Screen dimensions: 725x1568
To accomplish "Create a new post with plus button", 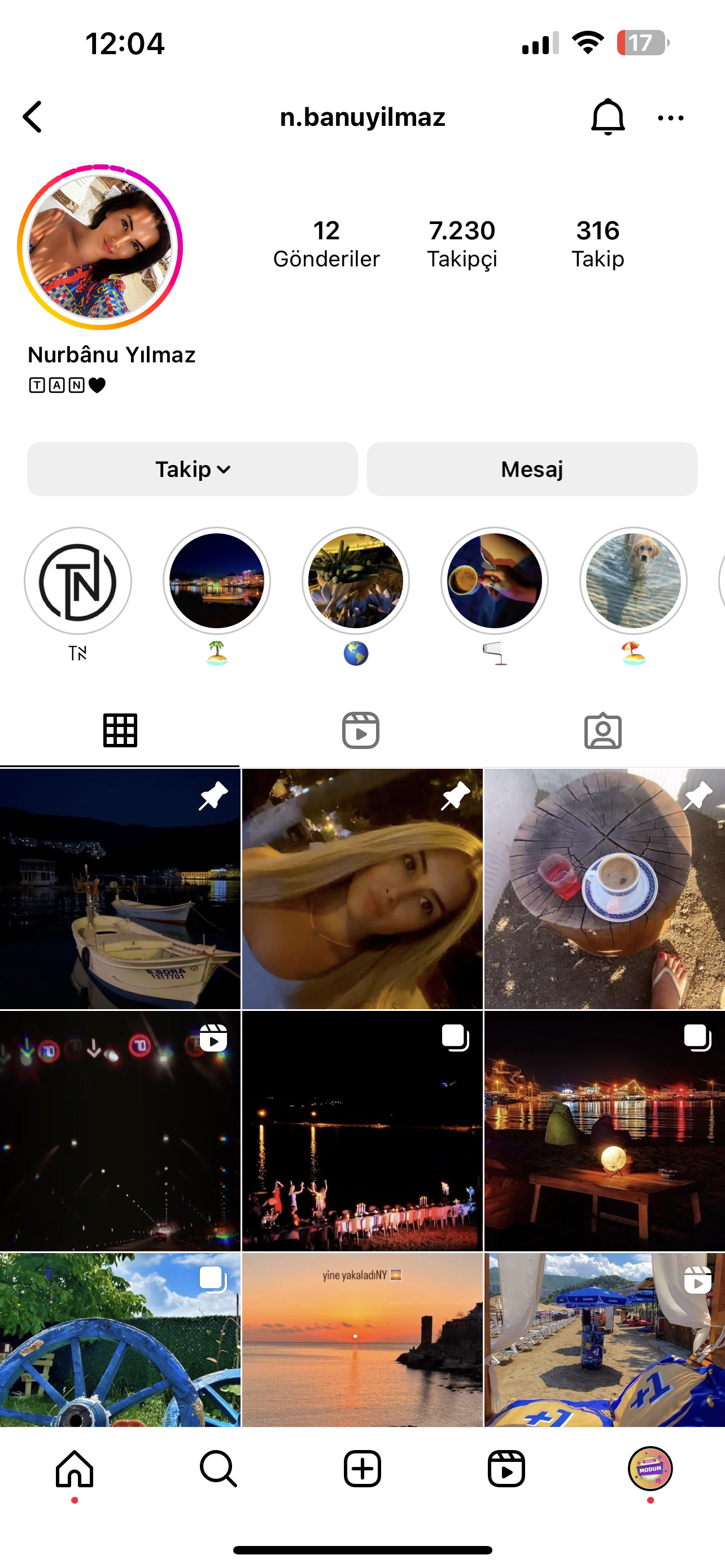I will 362,1469.
